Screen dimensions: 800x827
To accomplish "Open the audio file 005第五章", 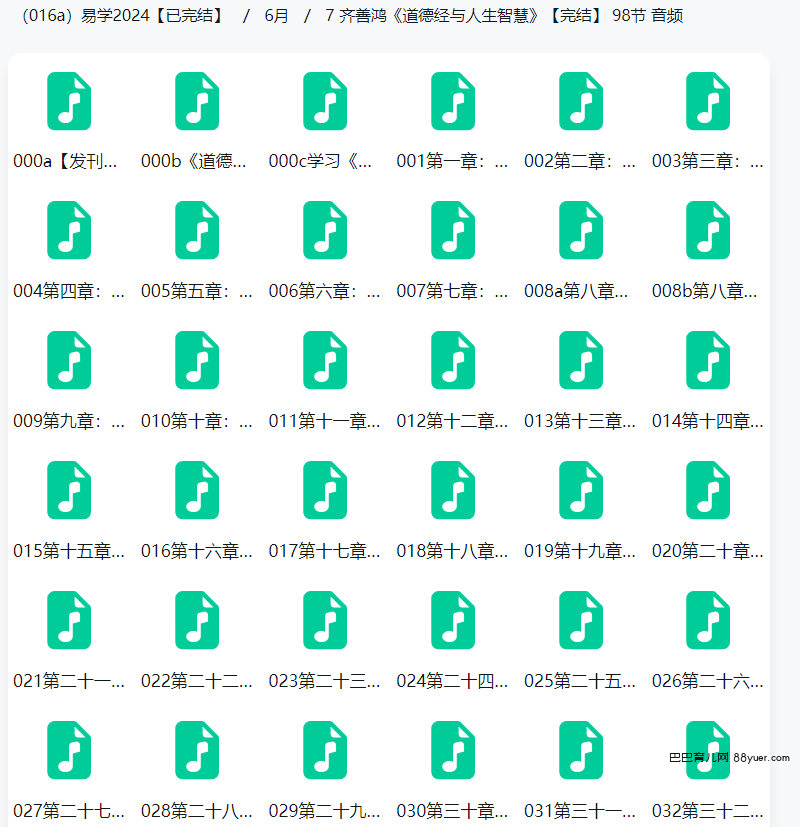I will 197,231.
